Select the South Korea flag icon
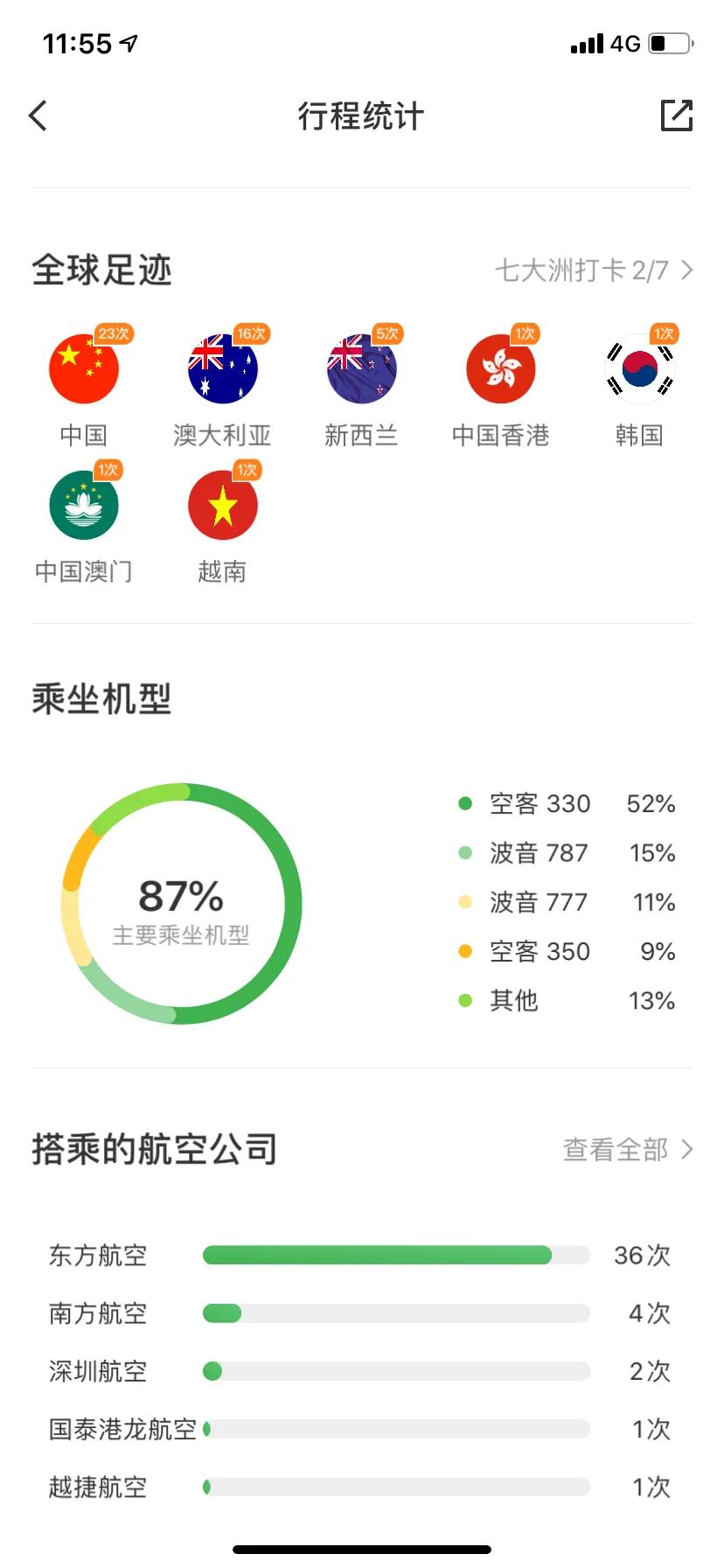Image resolution: width=724 pixels, height=1568 pixels. 640,368
